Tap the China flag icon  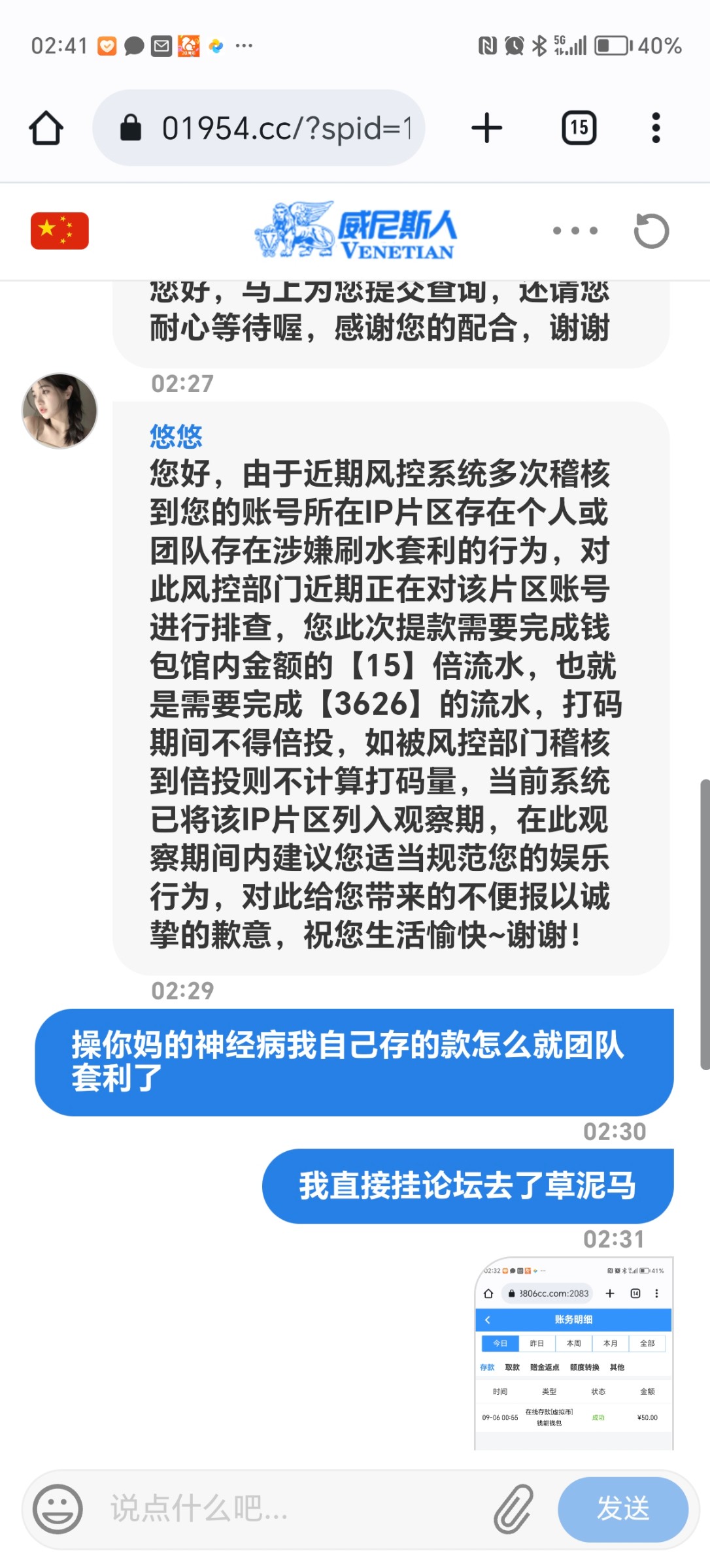point(59,230)
